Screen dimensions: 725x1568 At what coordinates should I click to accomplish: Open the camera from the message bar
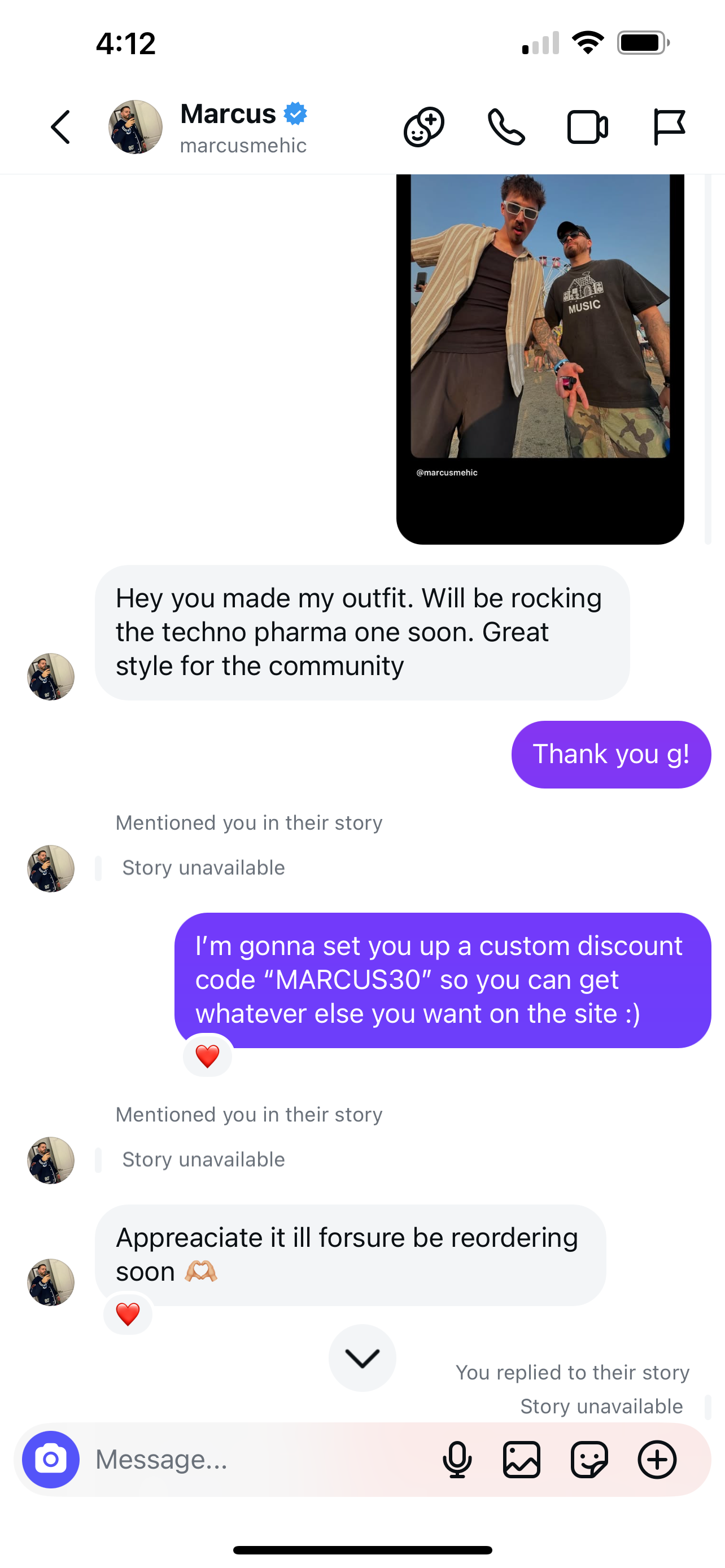(50, 1459)
